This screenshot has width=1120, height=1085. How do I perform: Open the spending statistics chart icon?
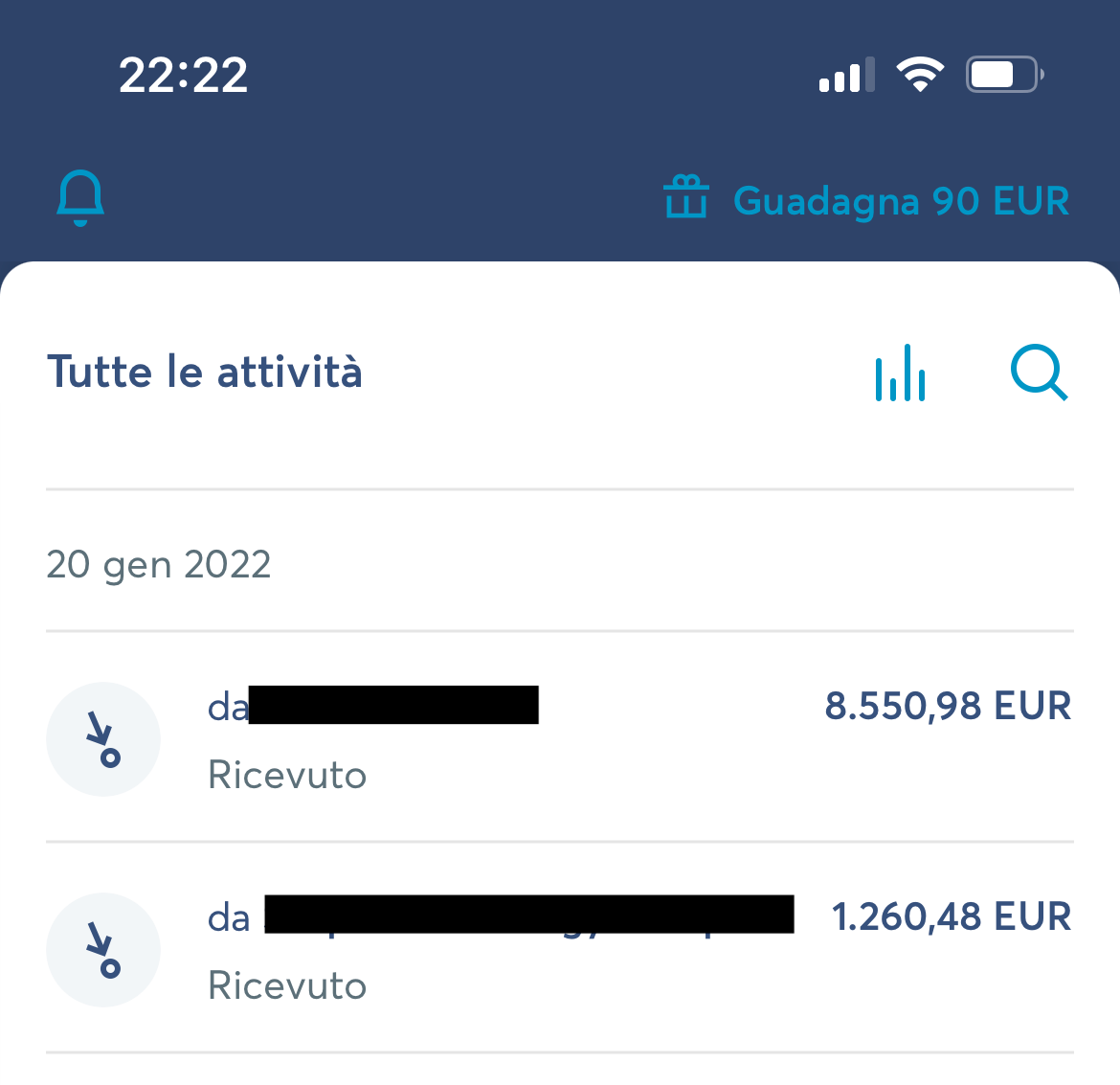900,373
